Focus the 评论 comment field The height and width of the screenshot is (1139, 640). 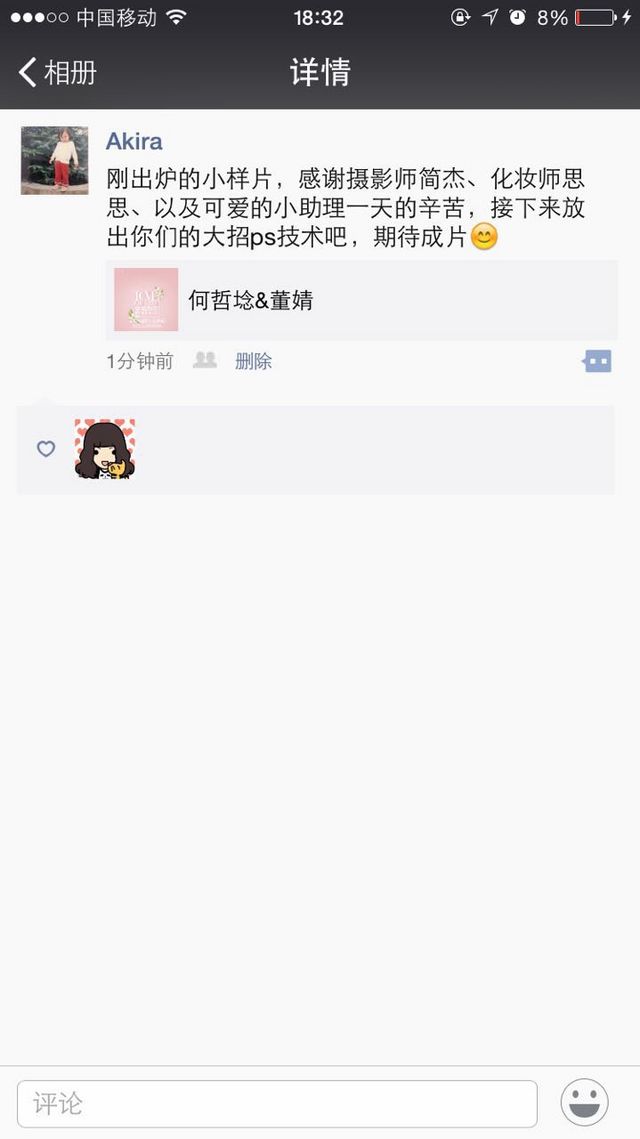click(x=277, y=1103)
